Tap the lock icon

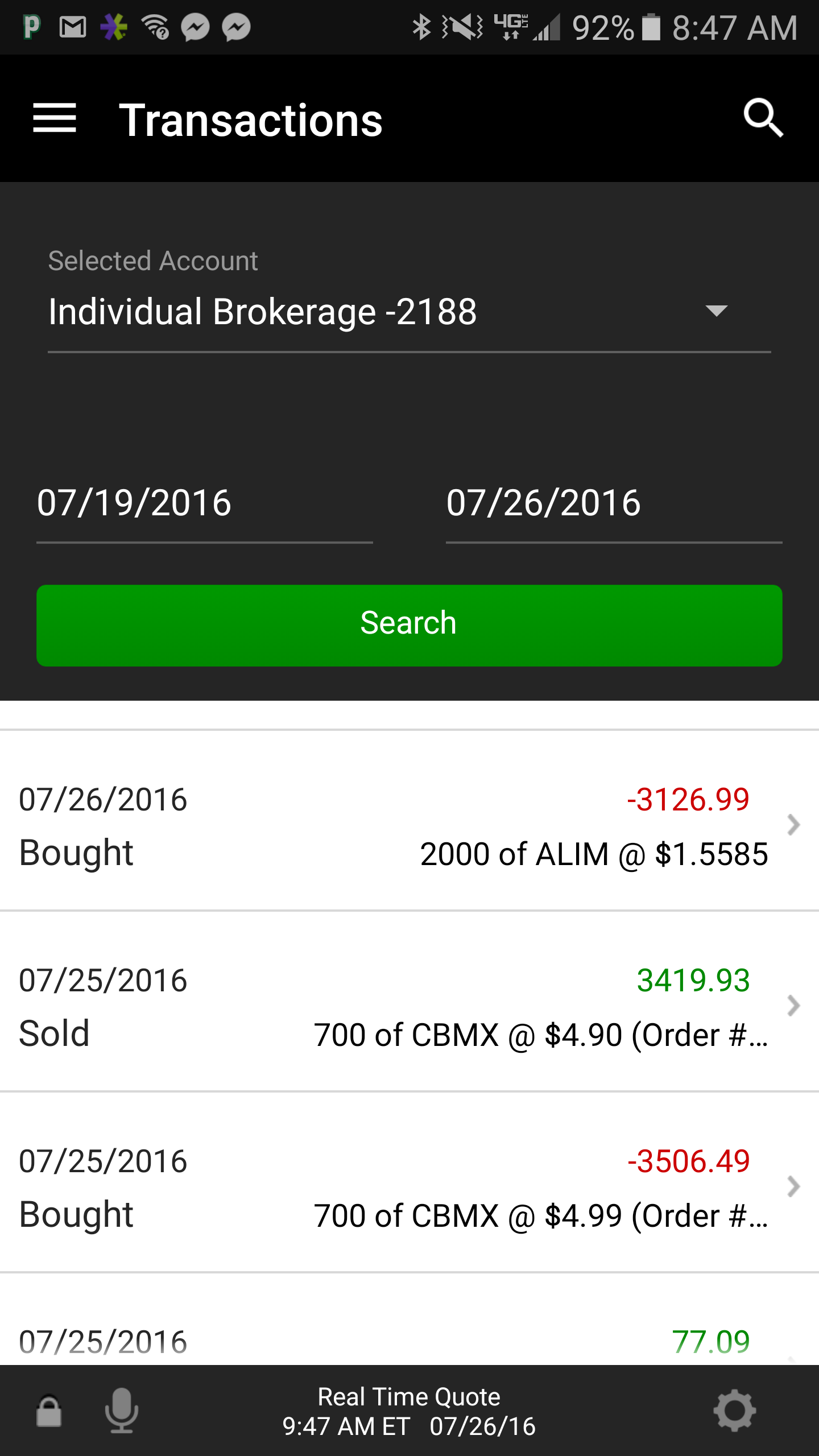point(49,1410)
